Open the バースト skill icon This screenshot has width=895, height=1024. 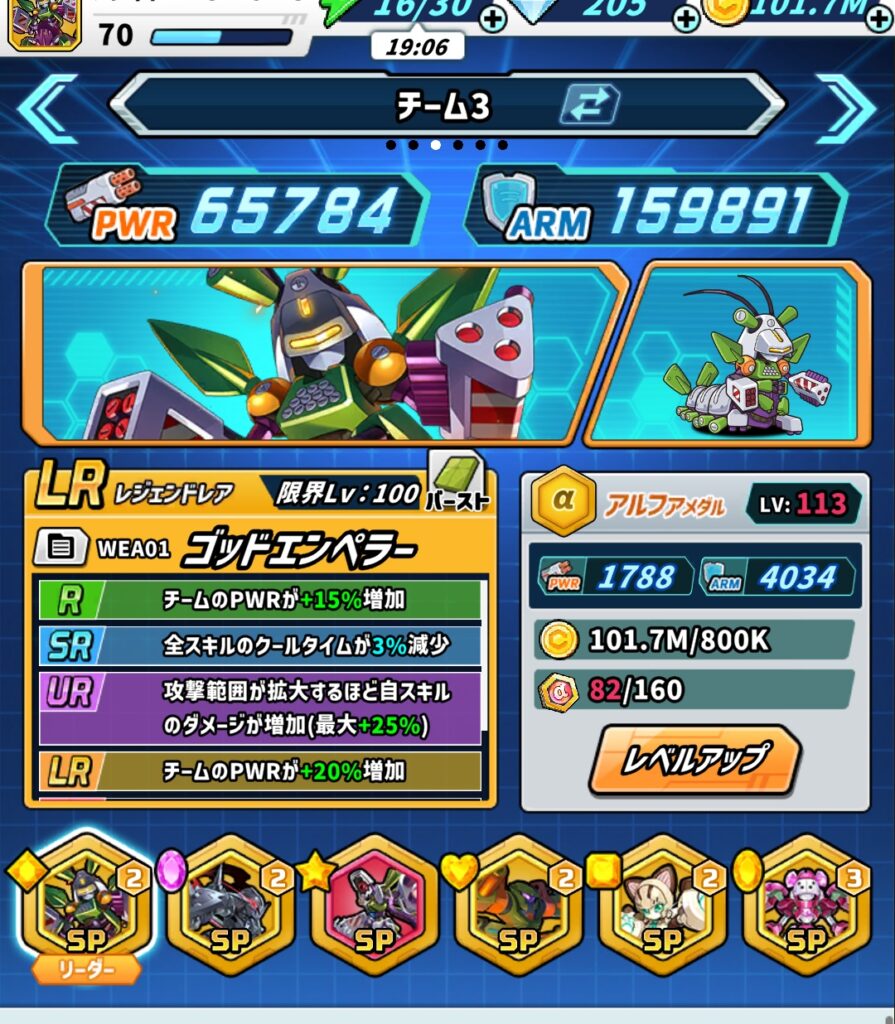[457, 481]
